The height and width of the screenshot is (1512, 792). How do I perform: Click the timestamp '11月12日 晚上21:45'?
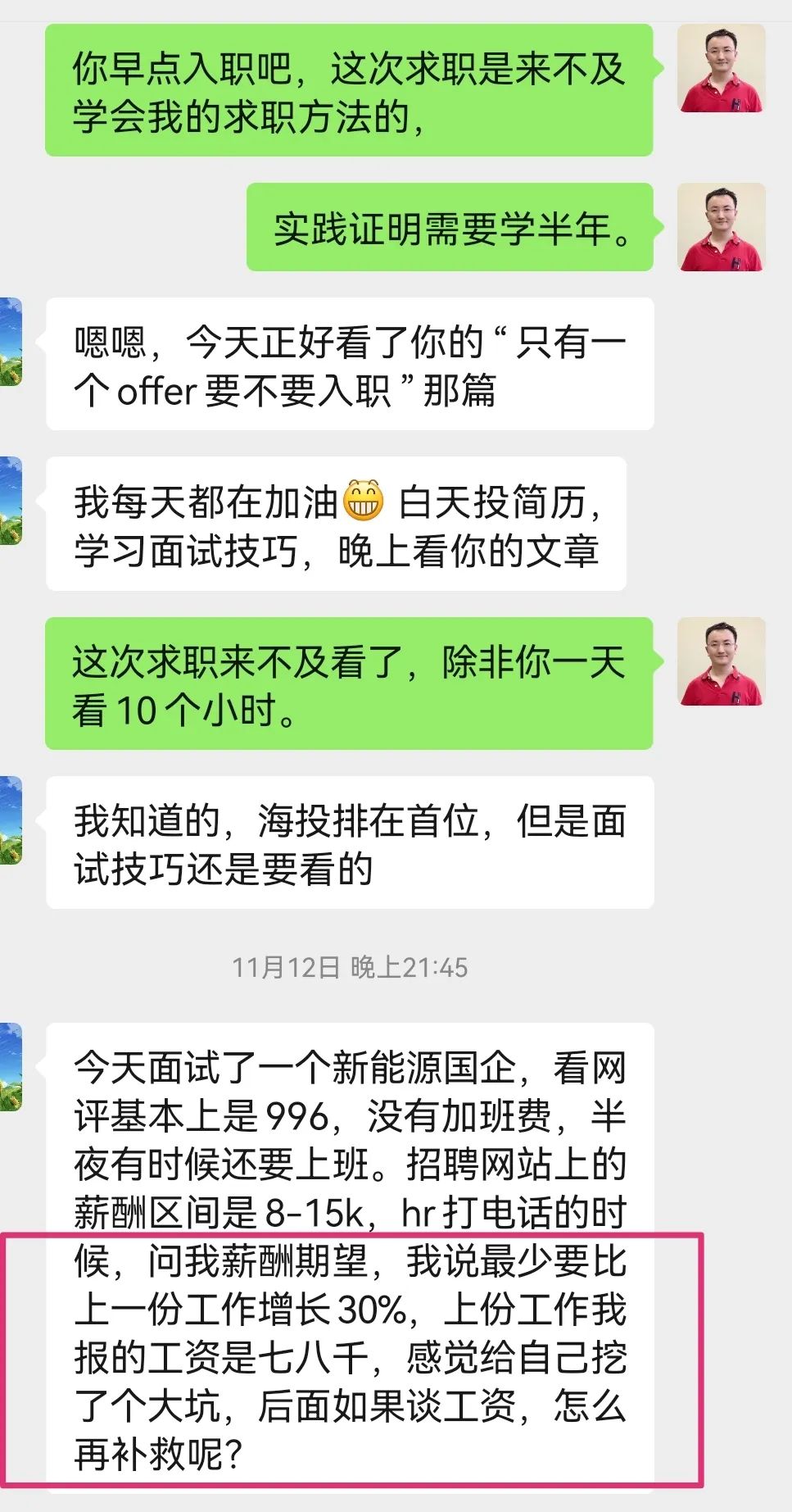click(352, 967)
